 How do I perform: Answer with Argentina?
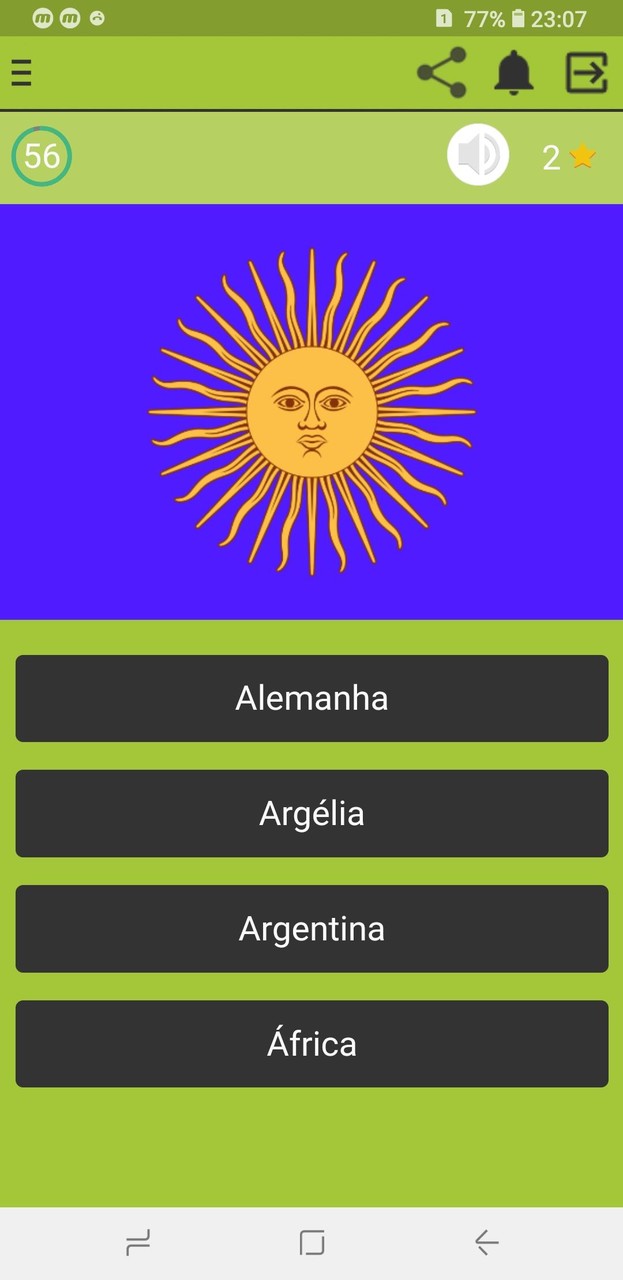(311, 928)
